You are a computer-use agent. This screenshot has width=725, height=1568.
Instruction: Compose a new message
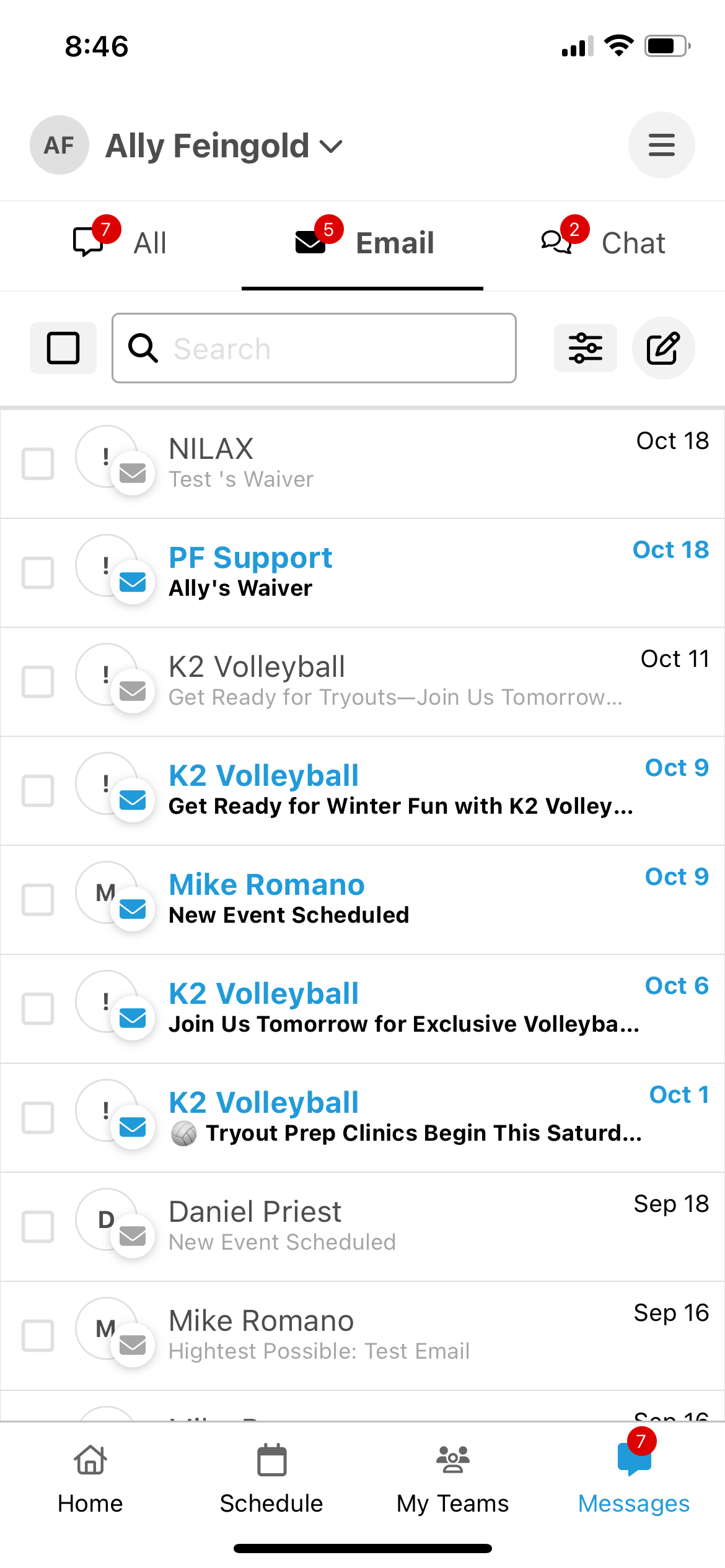pos(663,348)
